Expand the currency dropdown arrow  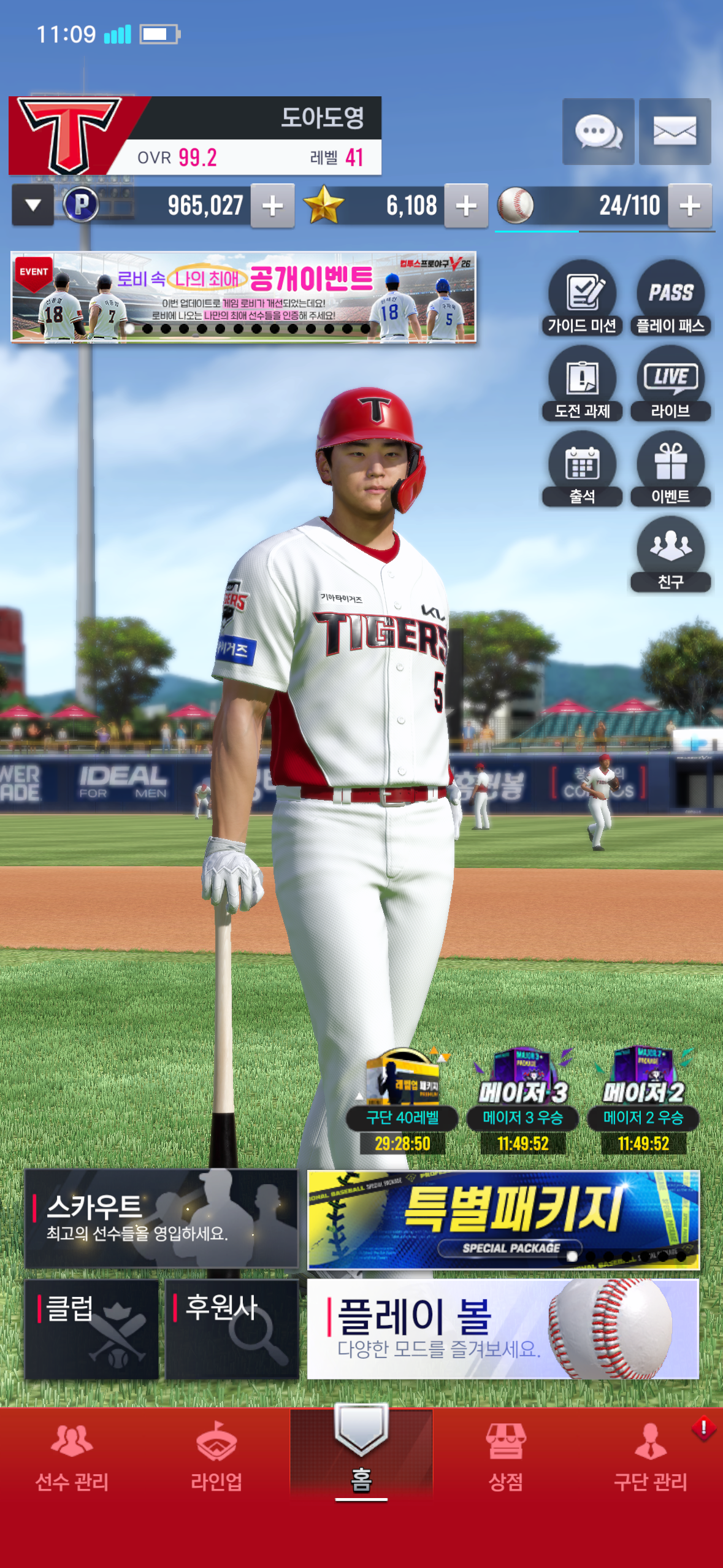click(33, 206)
